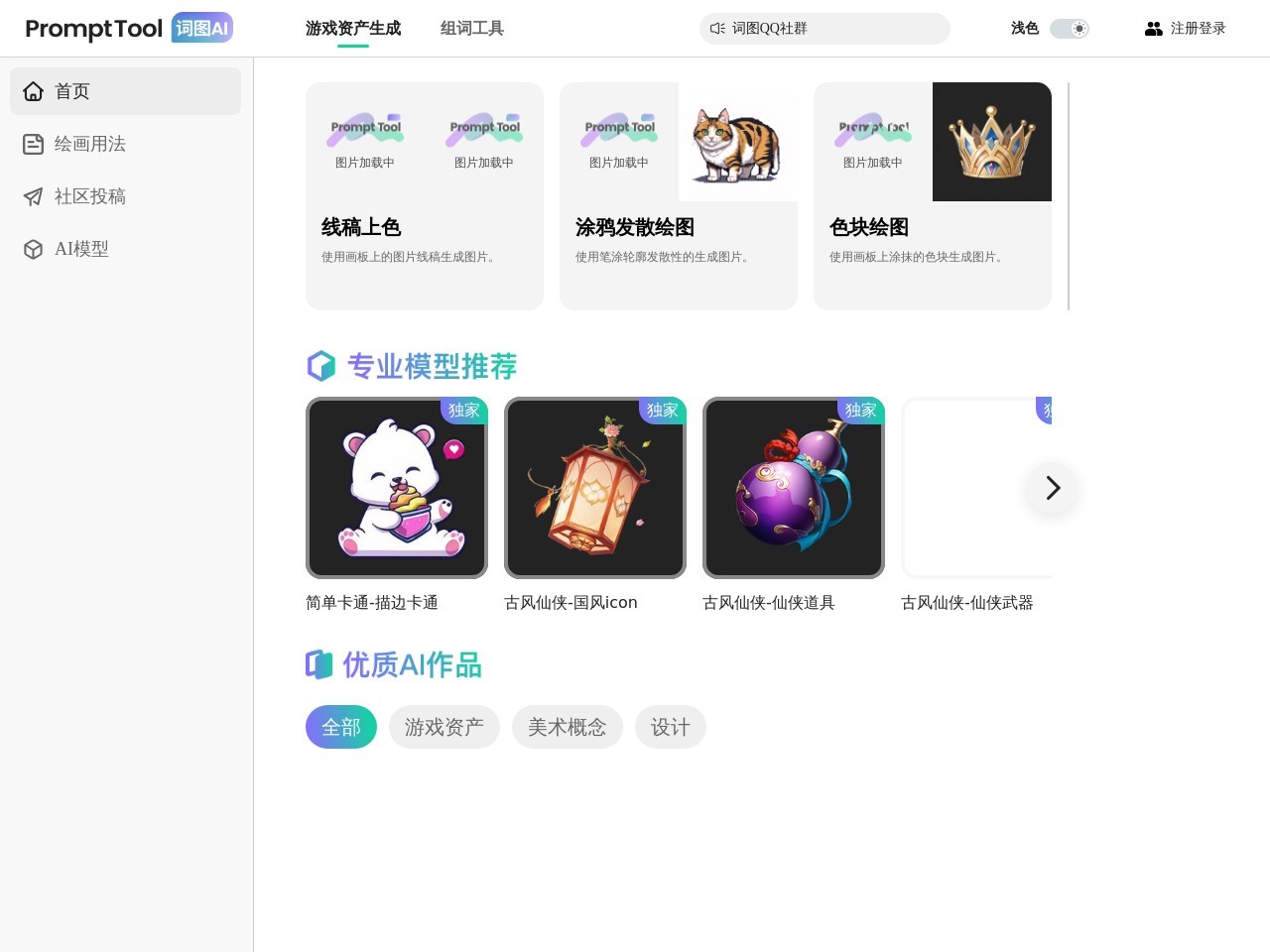Filter works by 设计
The height and width of the screenshot is (952, 1270).
[x=670, y=727]
